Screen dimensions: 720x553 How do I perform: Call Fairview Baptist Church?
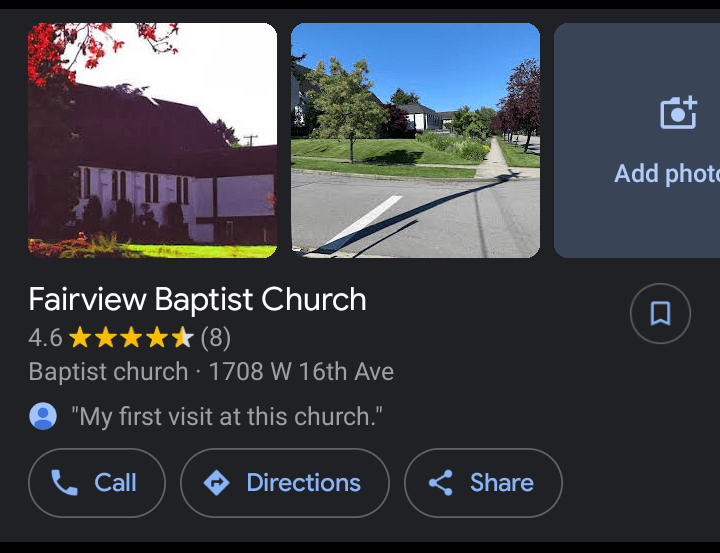click(97, 483)
